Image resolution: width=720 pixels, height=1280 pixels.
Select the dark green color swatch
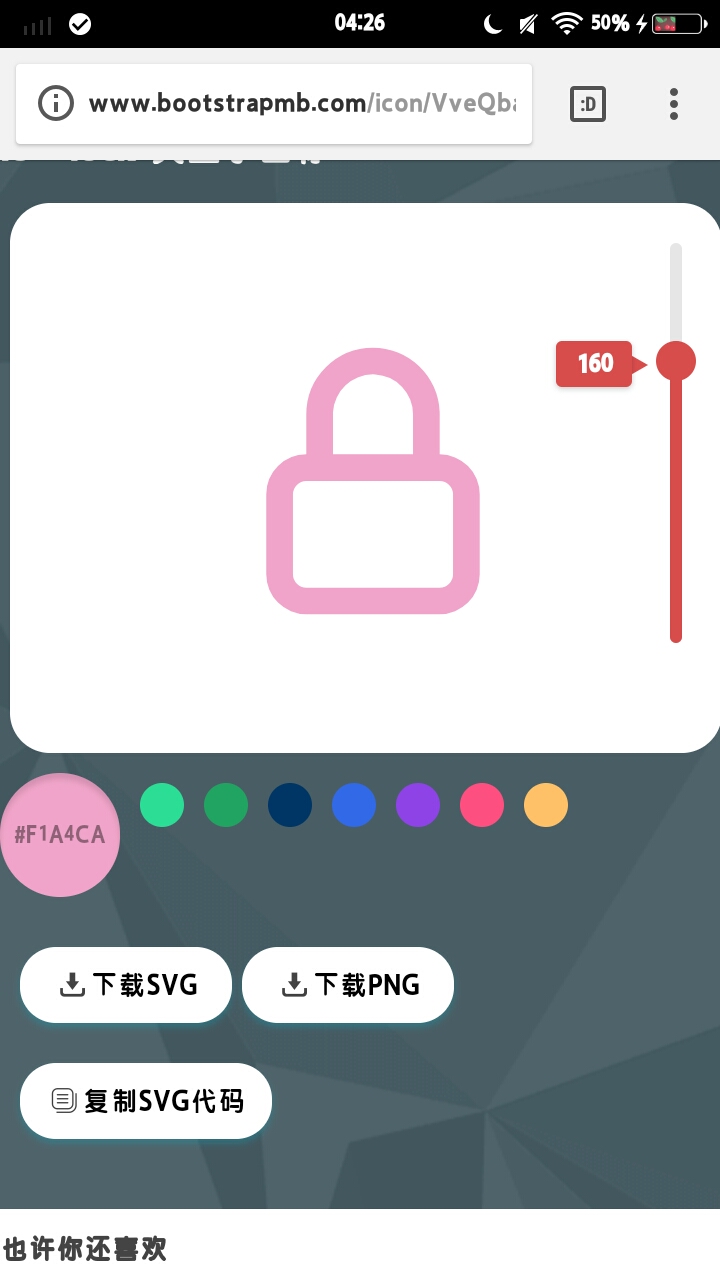(226, 805)
